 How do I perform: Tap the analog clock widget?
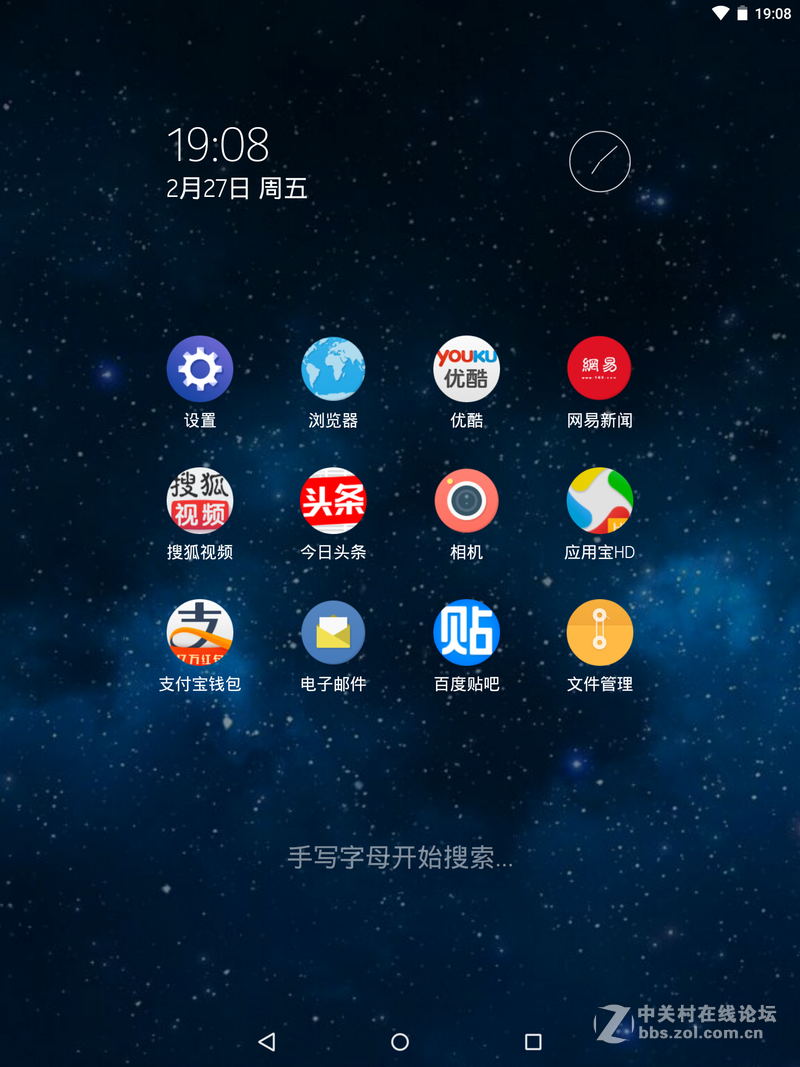(599, 161)
